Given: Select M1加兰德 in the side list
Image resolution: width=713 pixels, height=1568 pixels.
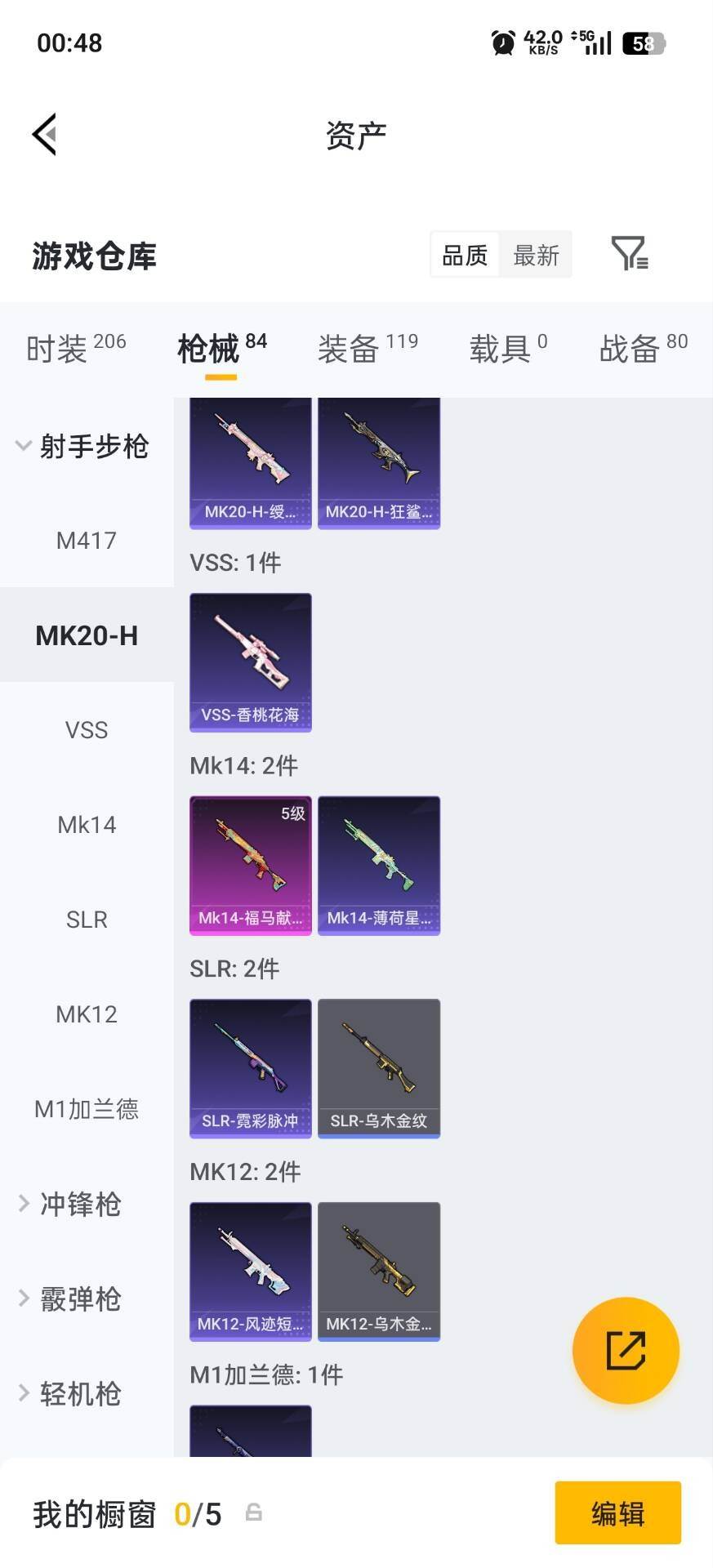Looking at the screenshot, I should coord(87,1109).
